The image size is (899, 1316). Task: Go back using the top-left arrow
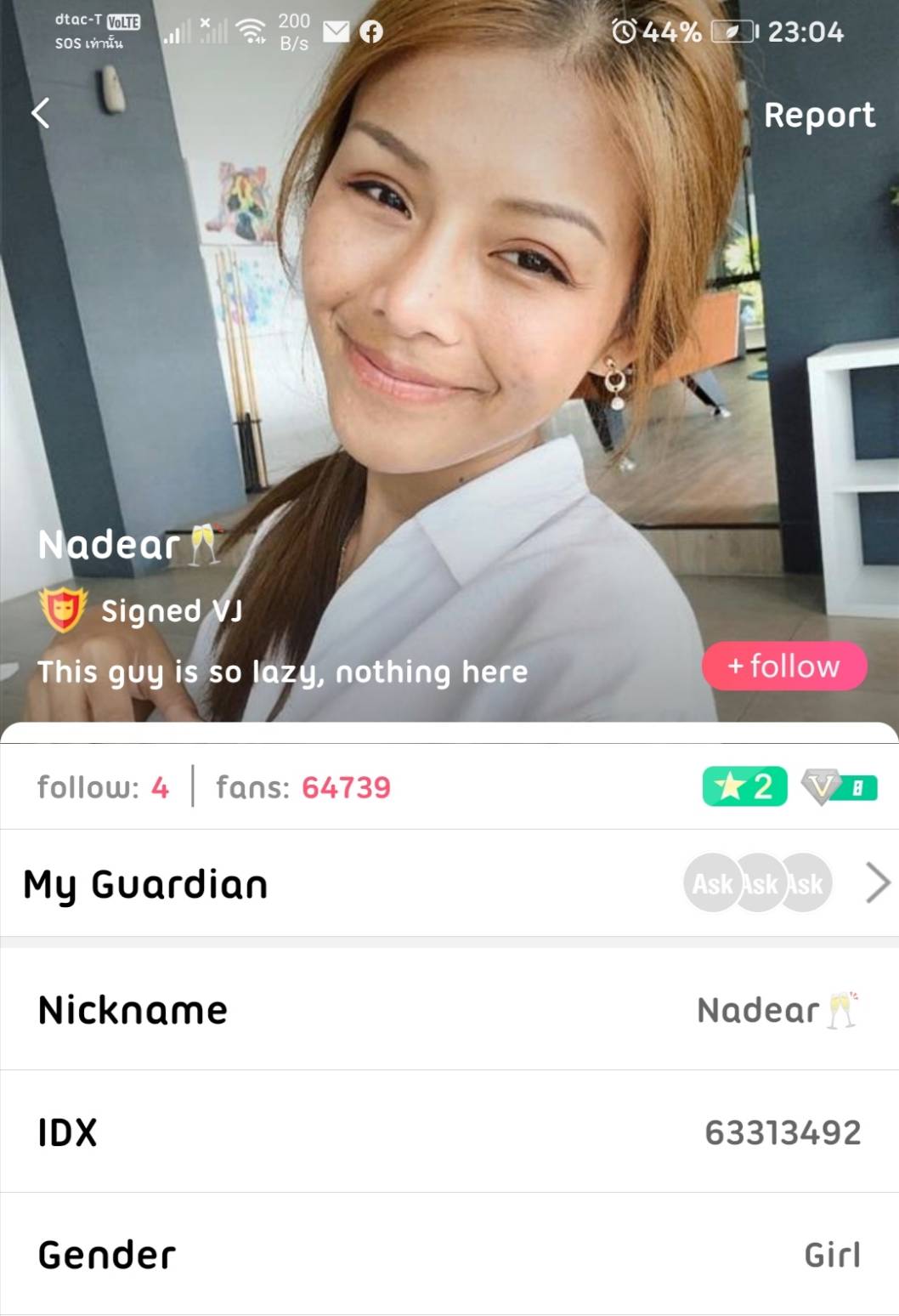pyautogui.click(x=40, y=113)
